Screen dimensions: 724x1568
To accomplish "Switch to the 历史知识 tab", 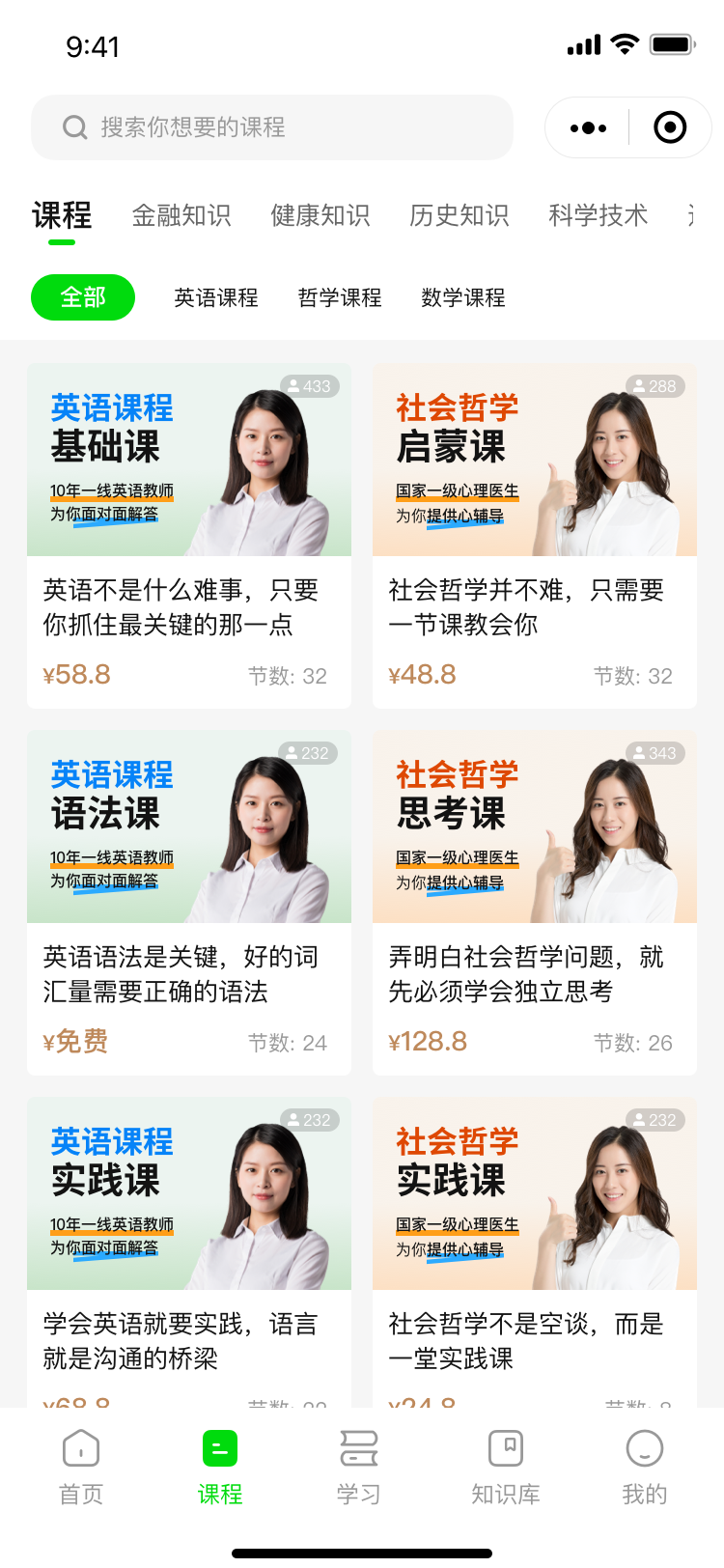I will (x=459, y=215).
